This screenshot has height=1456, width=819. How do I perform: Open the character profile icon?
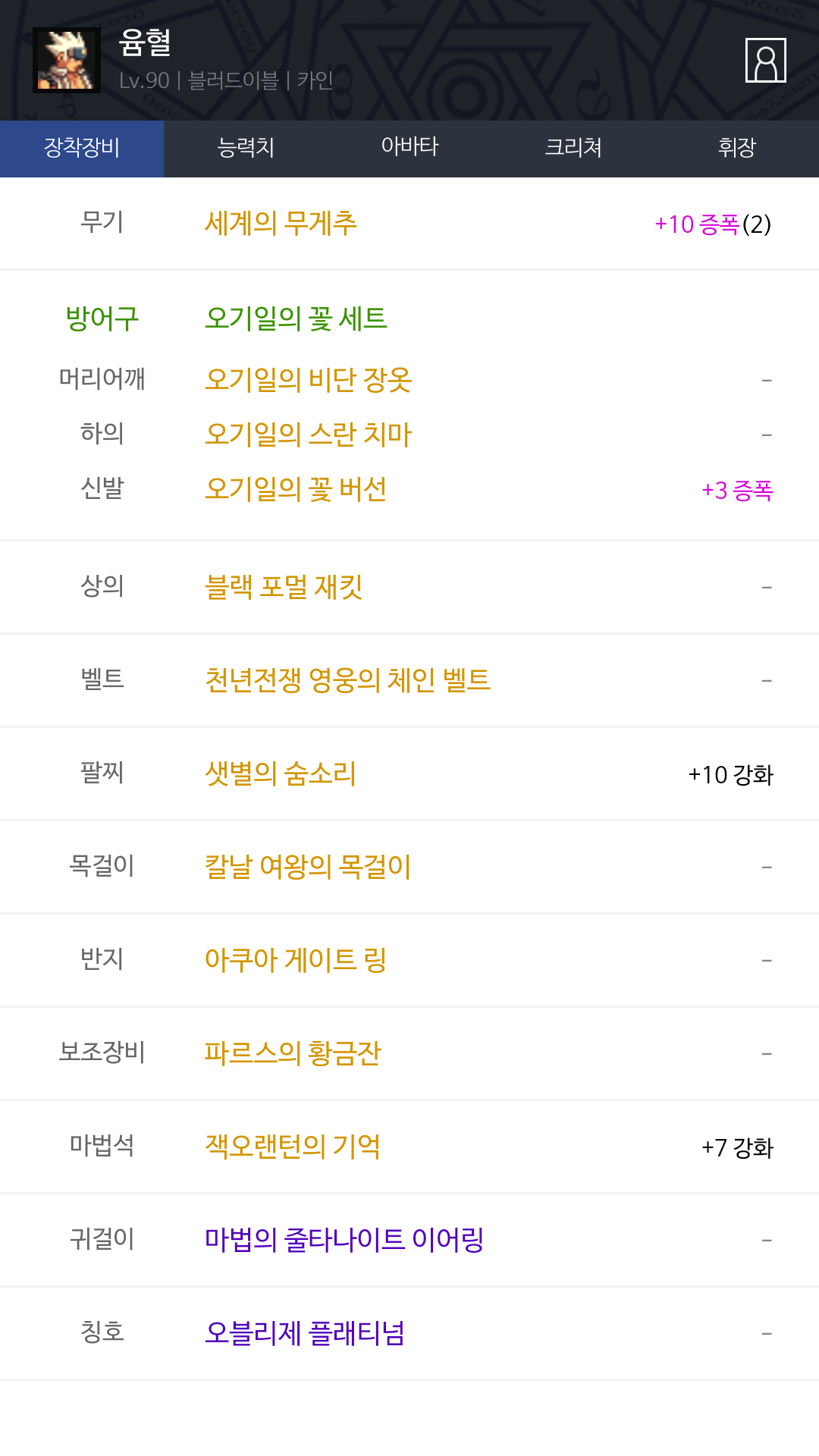tap(765, 60)
